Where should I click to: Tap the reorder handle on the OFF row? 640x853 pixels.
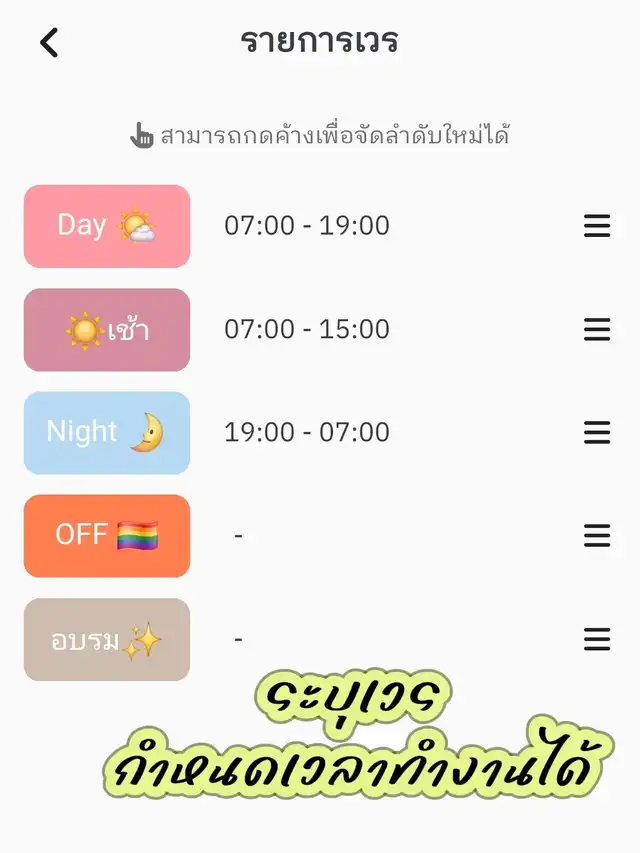(597, 536)
